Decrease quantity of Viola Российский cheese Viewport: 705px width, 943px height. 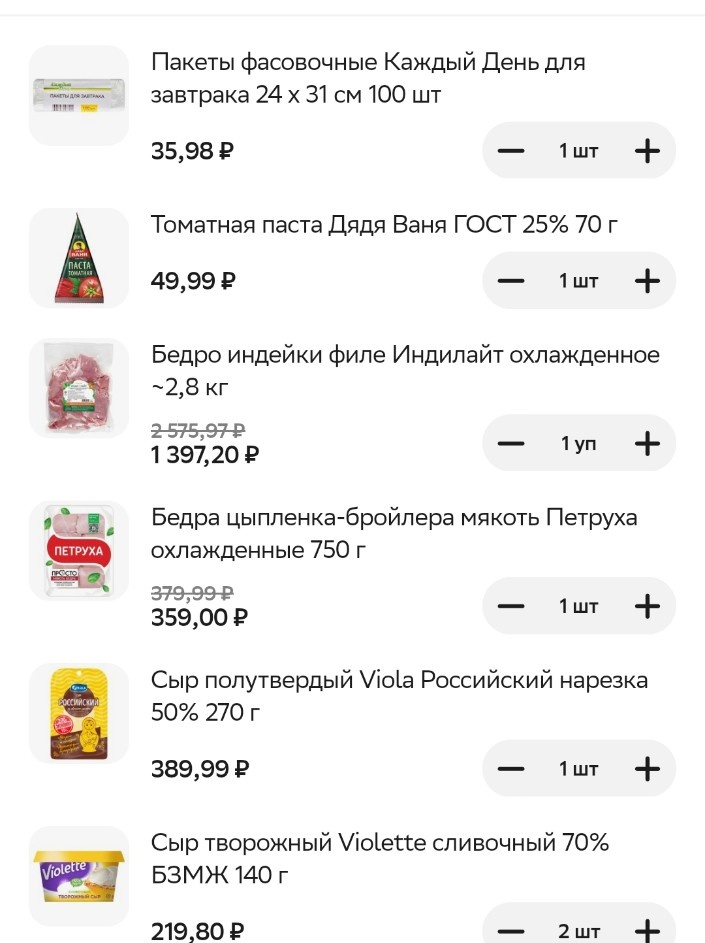pyautogui.click(x=511, y=769)
